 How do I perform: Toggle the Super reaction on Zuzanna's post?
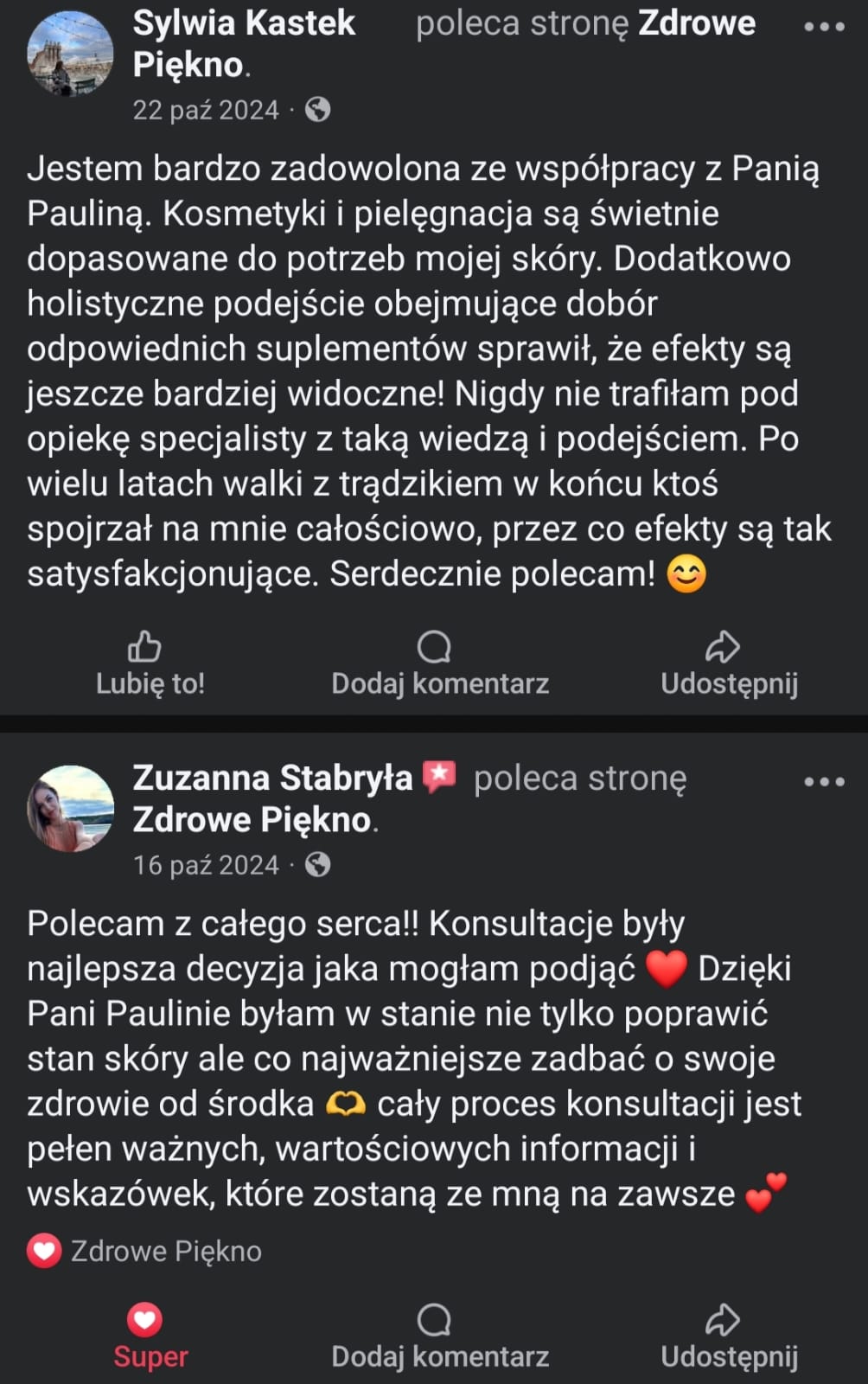coord(149,1336)
